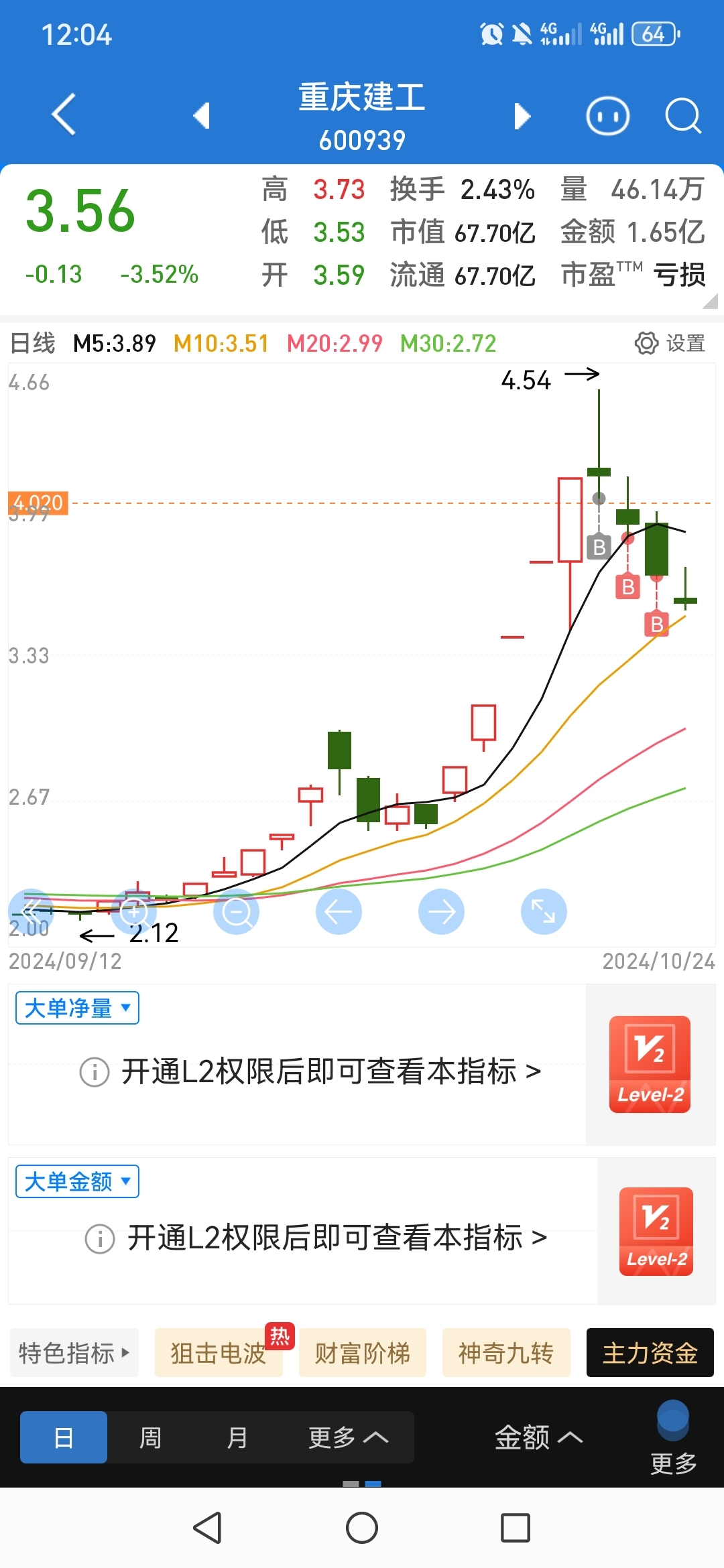The width and height of the screenshot is (724, 1568).
Task: Switch to the next stock
Action: coord(522,115)
